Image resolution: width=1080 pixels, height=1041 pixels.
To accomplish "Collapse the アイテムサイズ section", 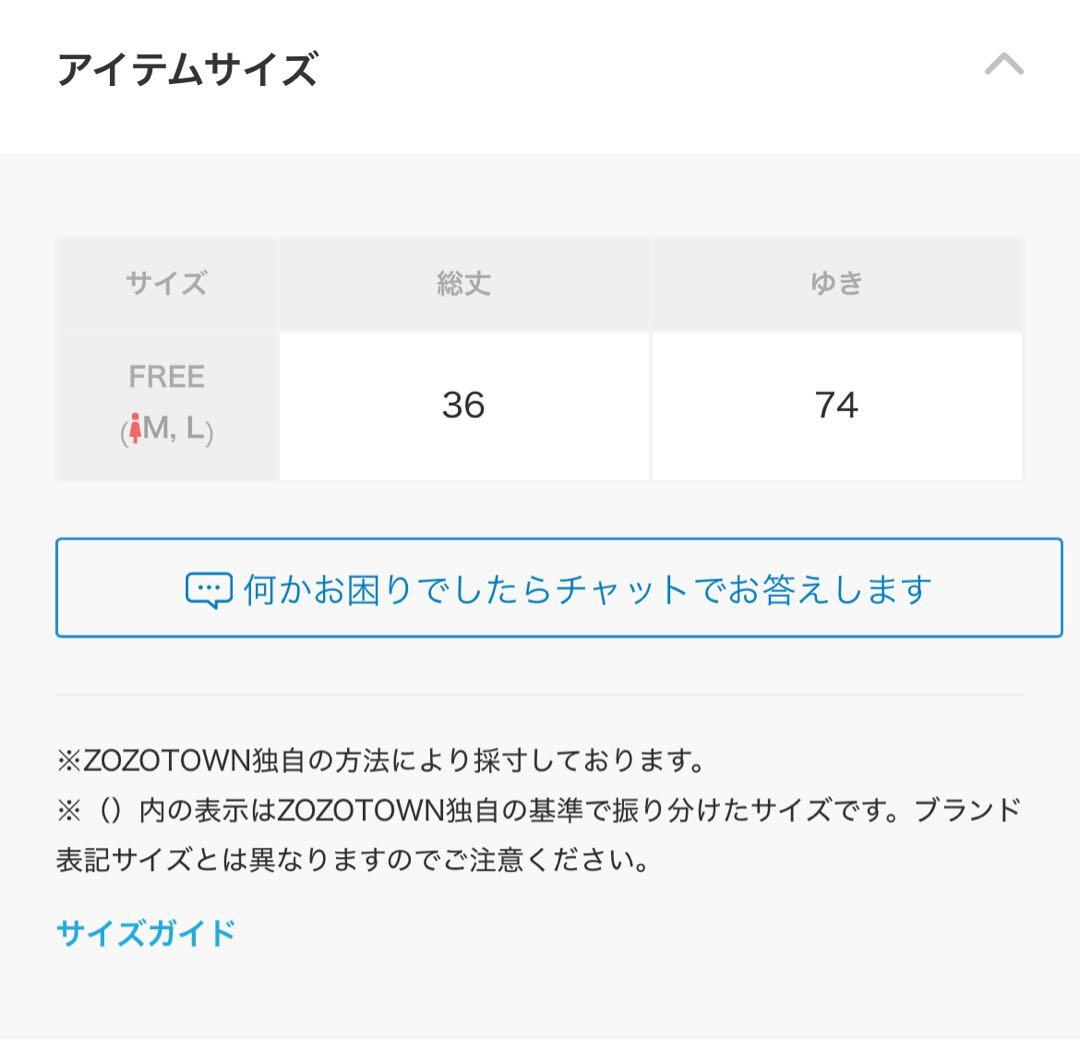I will [x=1004, y=64].
